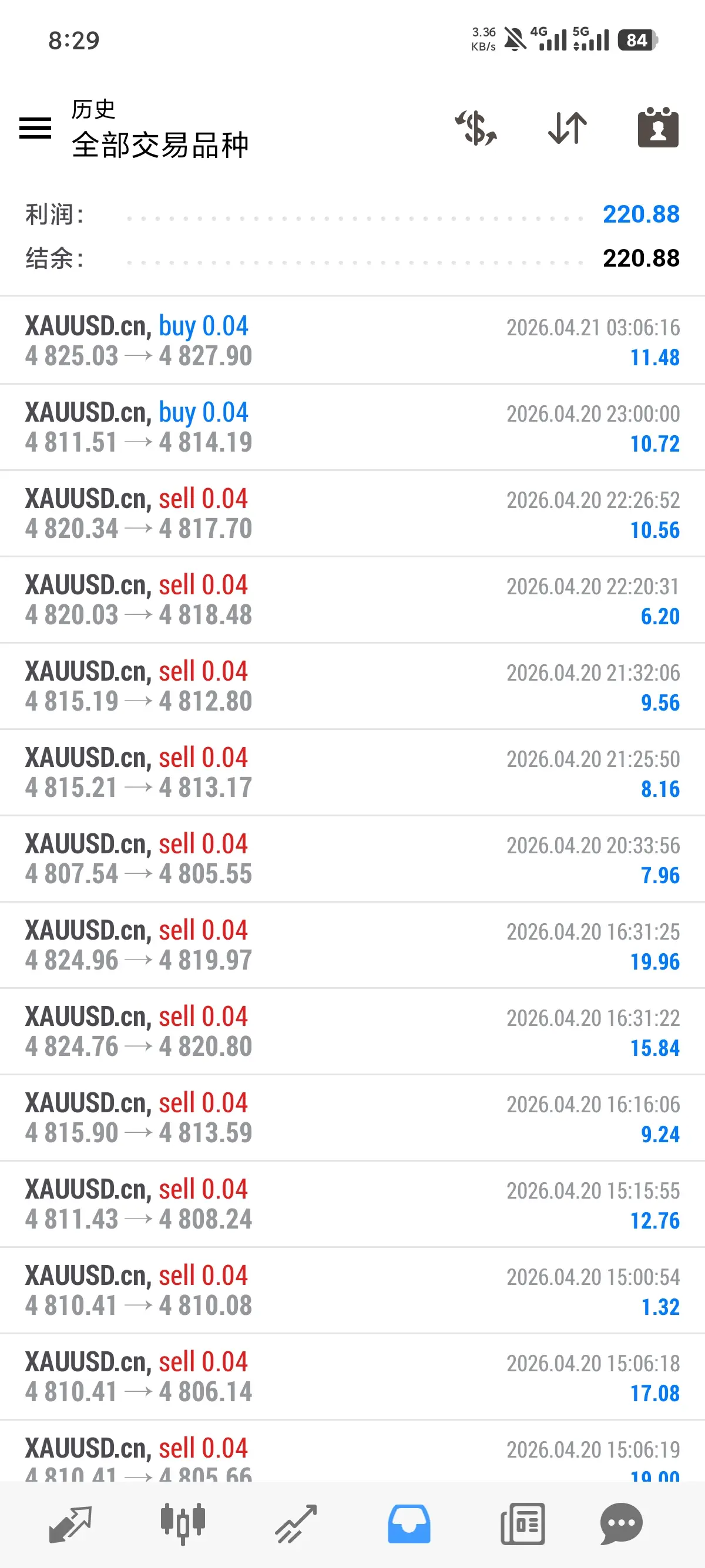Open the currency symbol filter icon

pos(475,128)
